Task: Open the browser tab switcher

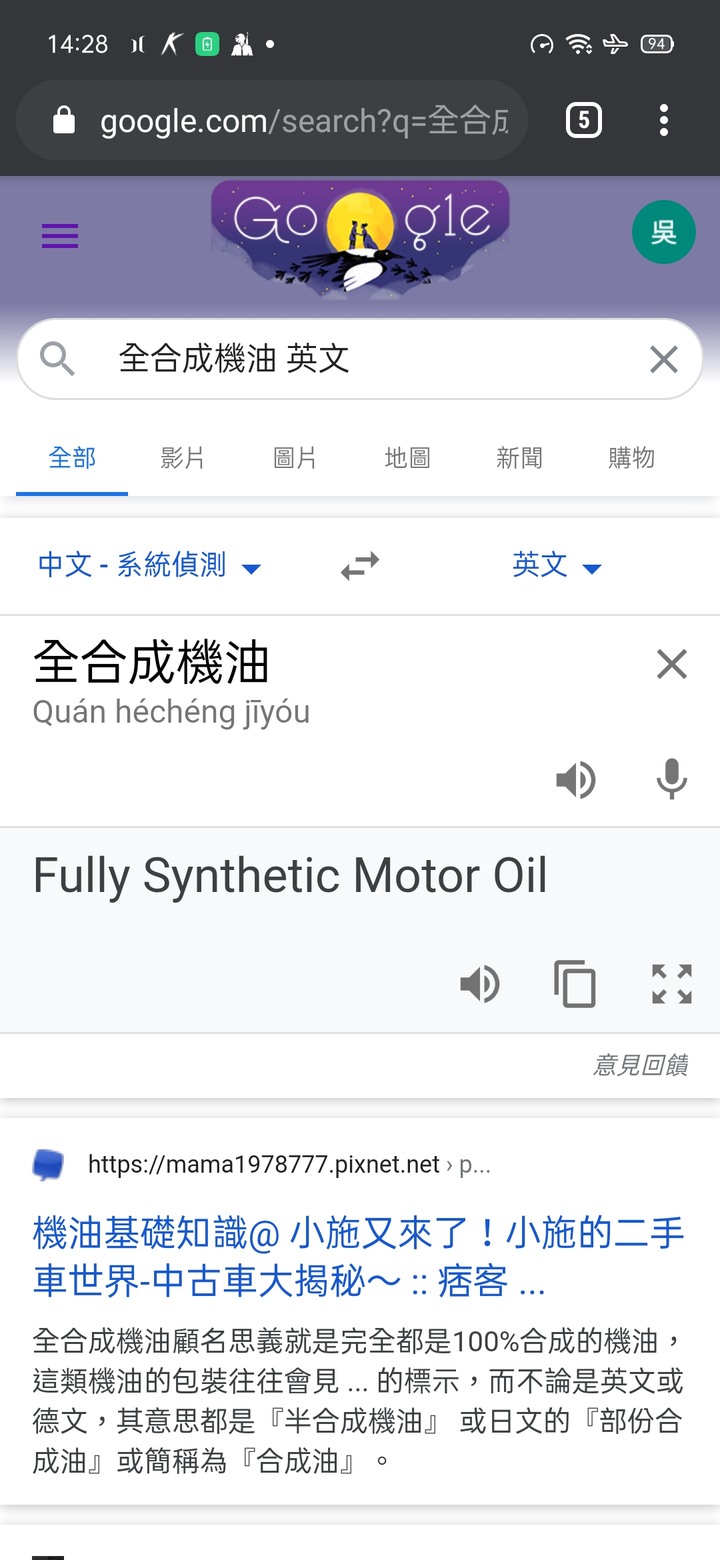Action: tap(583, 121)
